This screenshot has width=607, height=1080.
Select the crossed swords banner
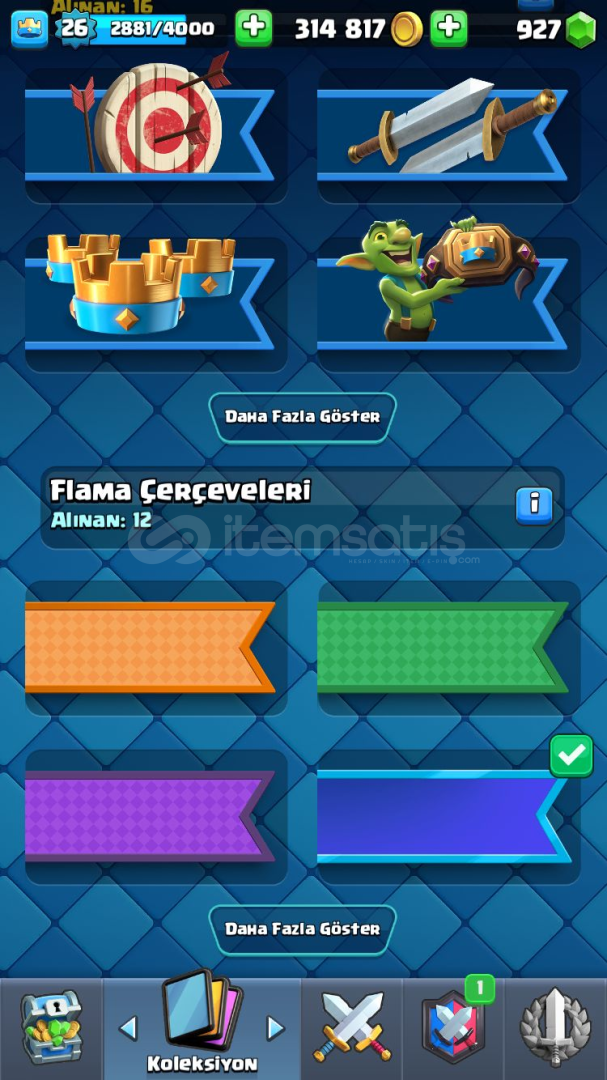click(x=449, y=135)
